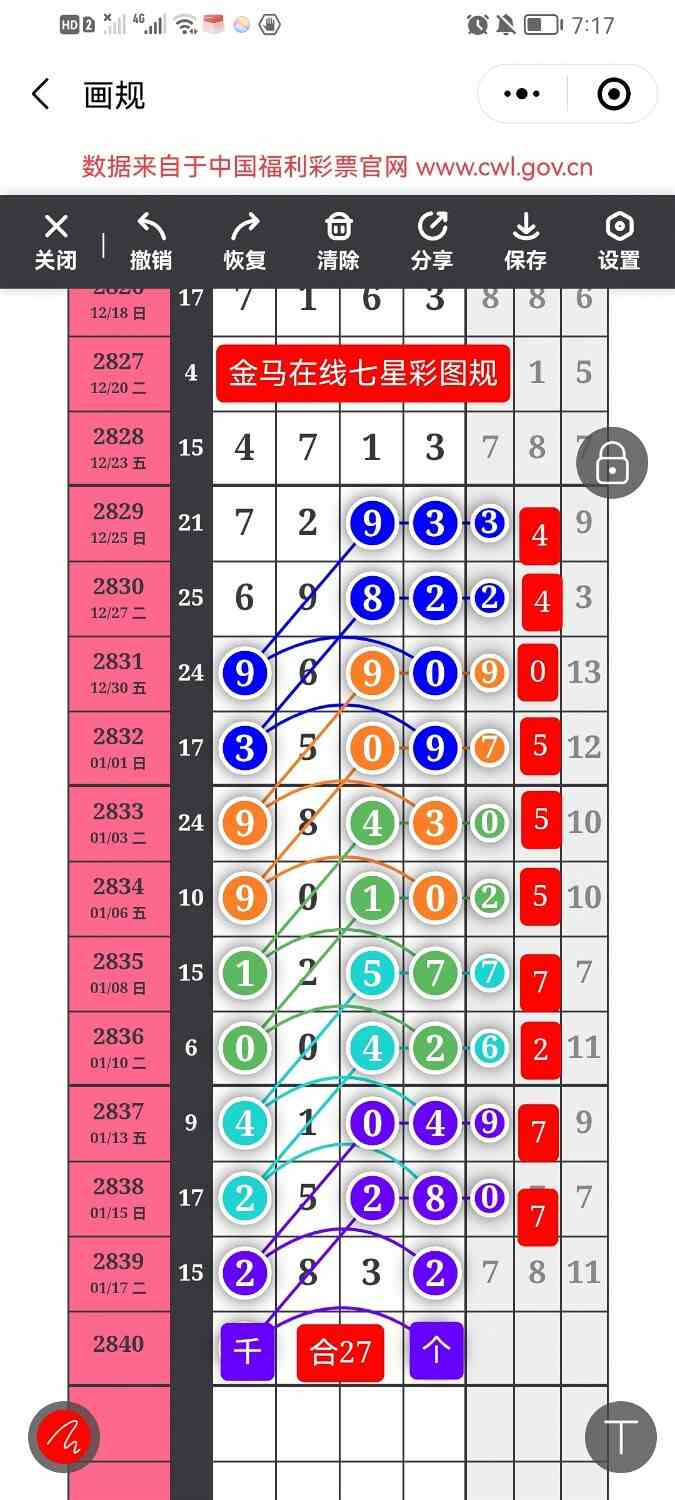Toggle the lock button
Image resolution: width=675 pixels, height=1500 pixels.
(x=612, y=462)
